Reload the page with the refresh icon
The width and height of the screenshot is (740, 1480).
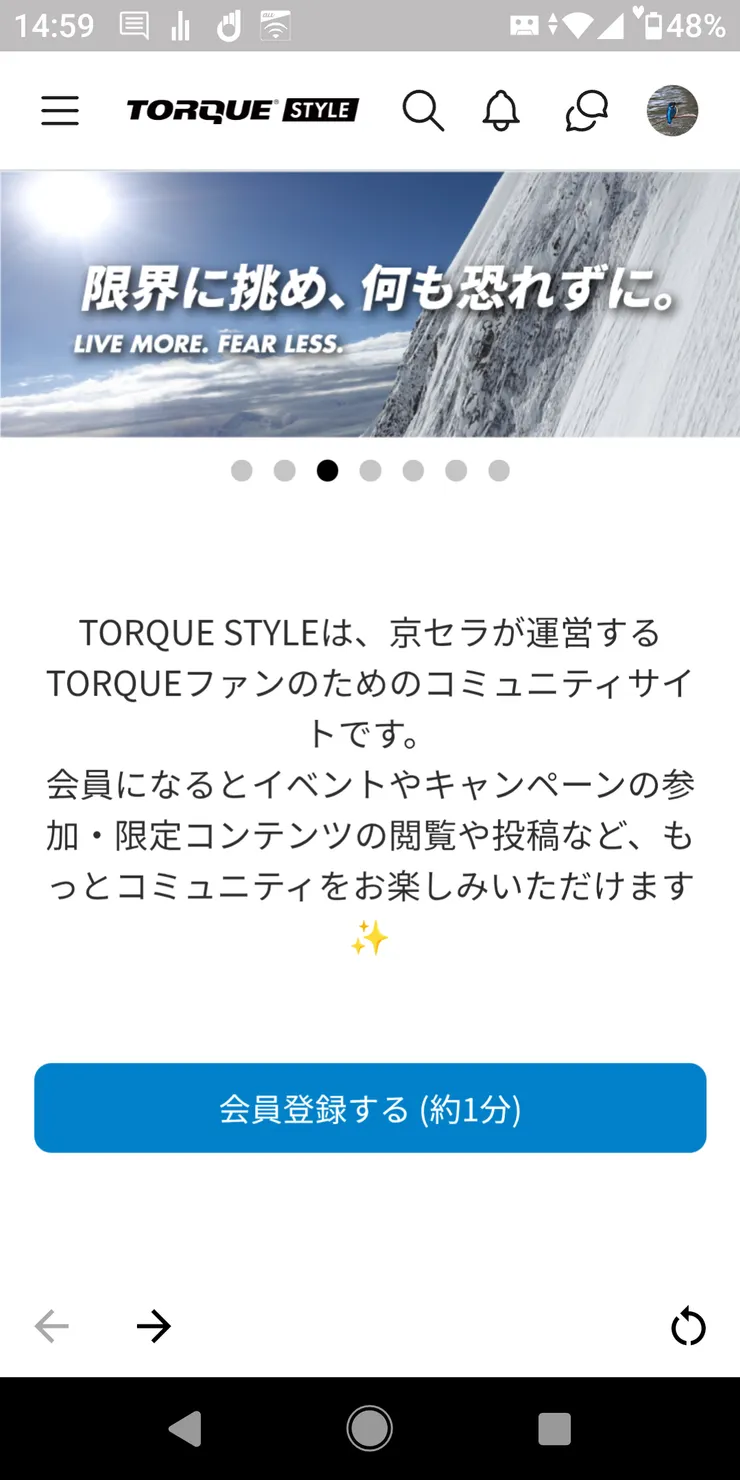(x=688, y=1327)
